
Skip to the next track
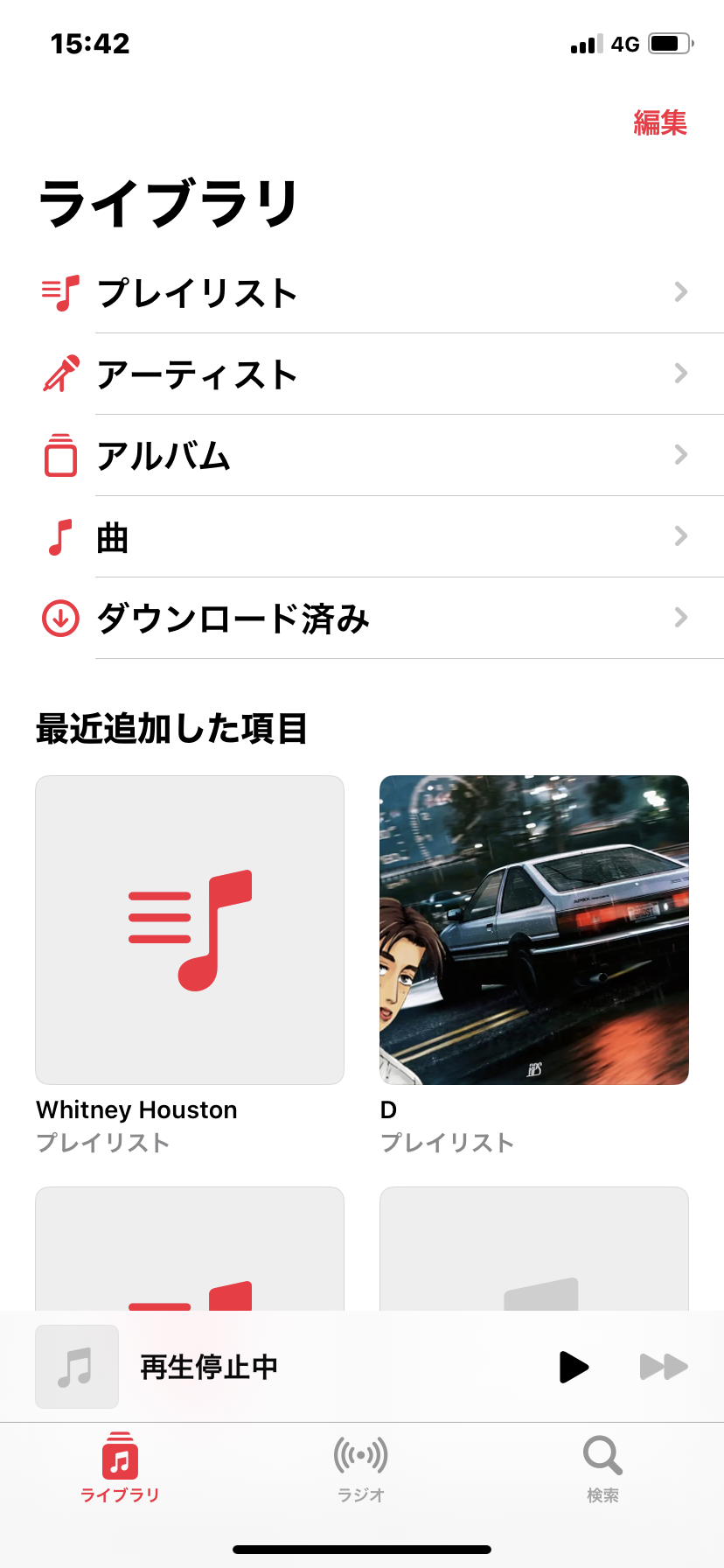click(664, 1367)
